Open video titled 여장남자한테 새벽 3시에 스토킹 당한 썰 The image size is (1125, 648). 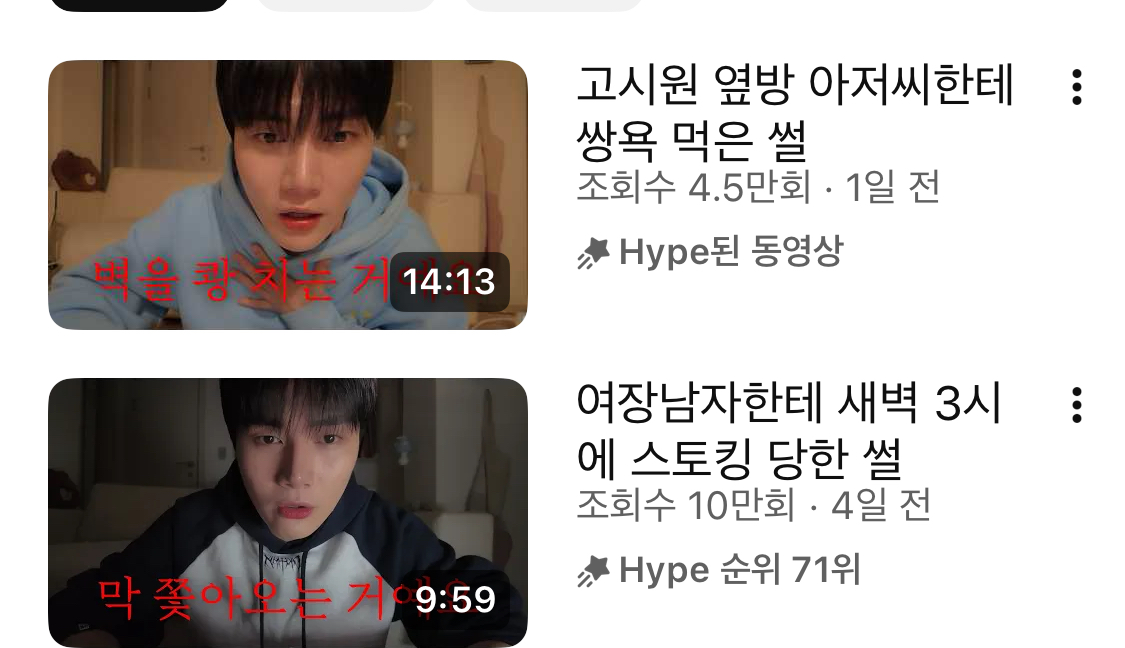(789, 432)
